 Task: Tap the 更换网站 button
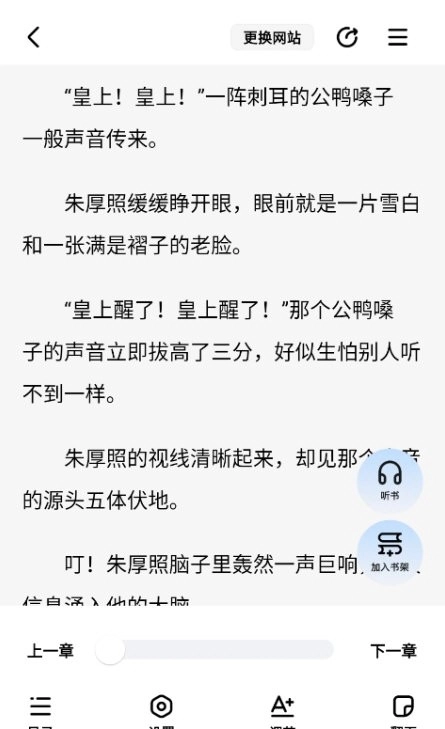pyautogui.click(x=272, y=37)
